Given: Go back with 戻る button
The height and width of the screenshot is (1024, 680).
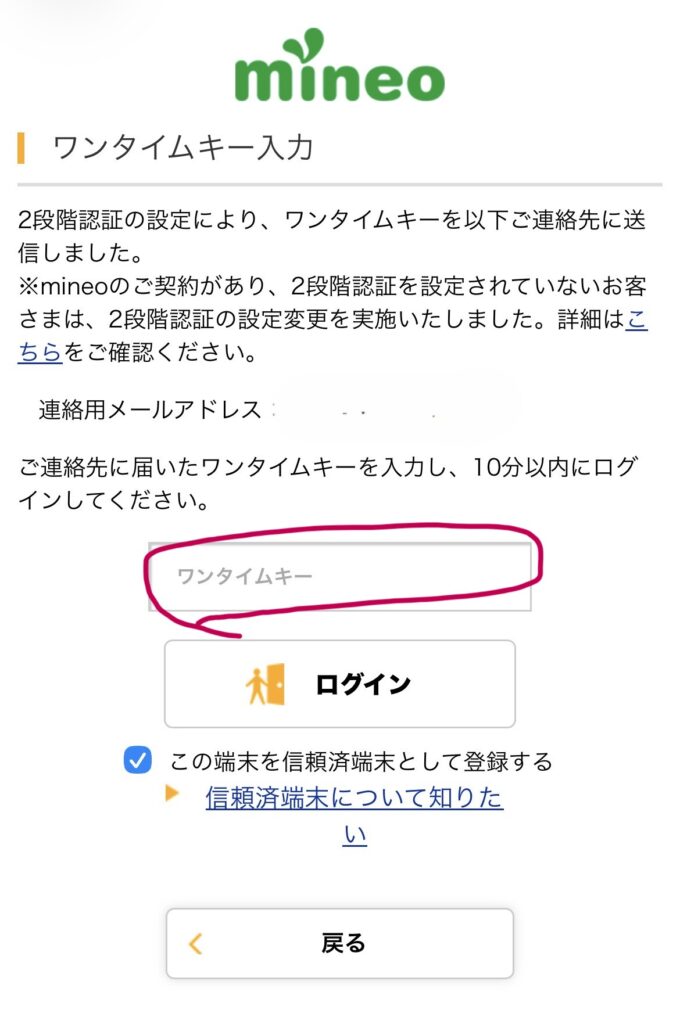Looking at the screenshot, I should [340, 943].
